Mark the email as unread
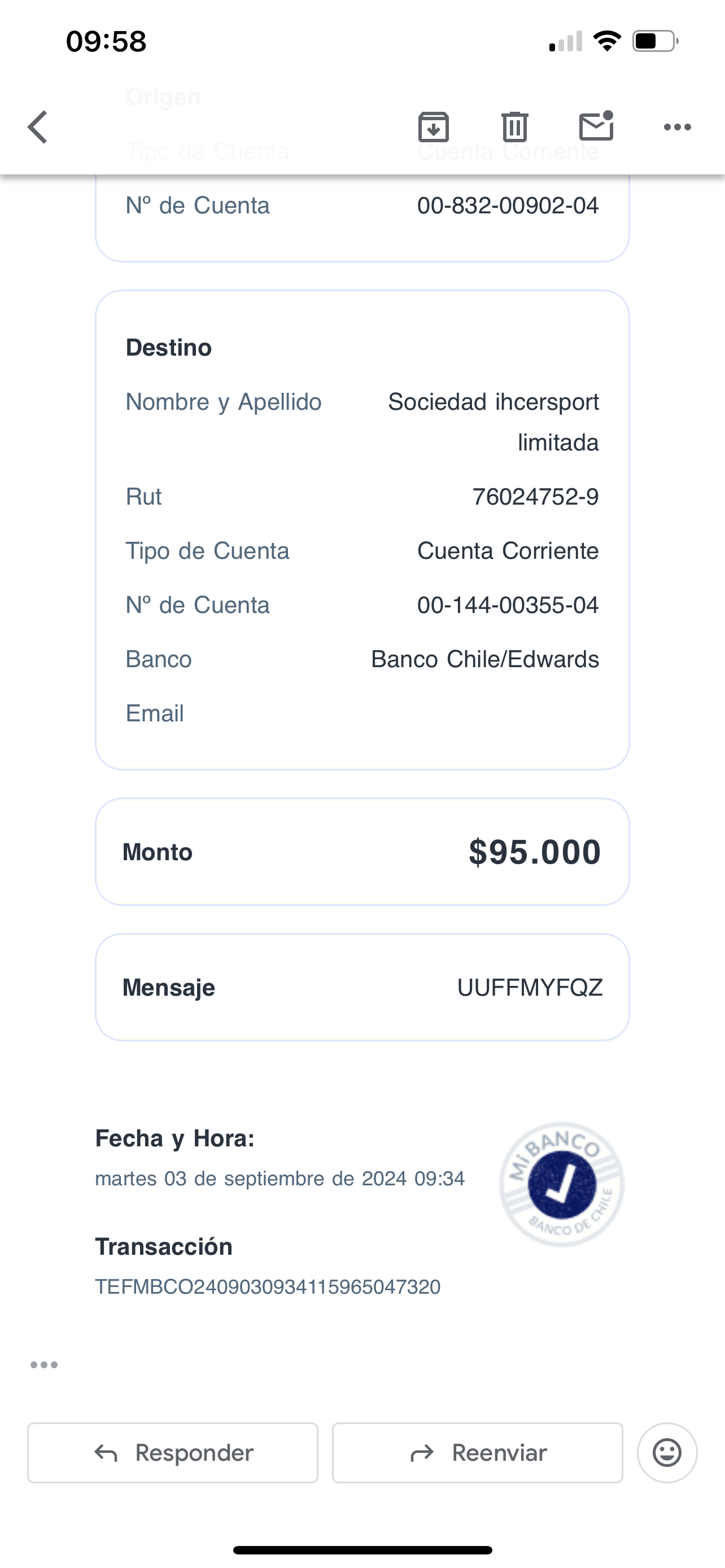The width and height of the screenshot is (725, 1568). pos(596,126)
